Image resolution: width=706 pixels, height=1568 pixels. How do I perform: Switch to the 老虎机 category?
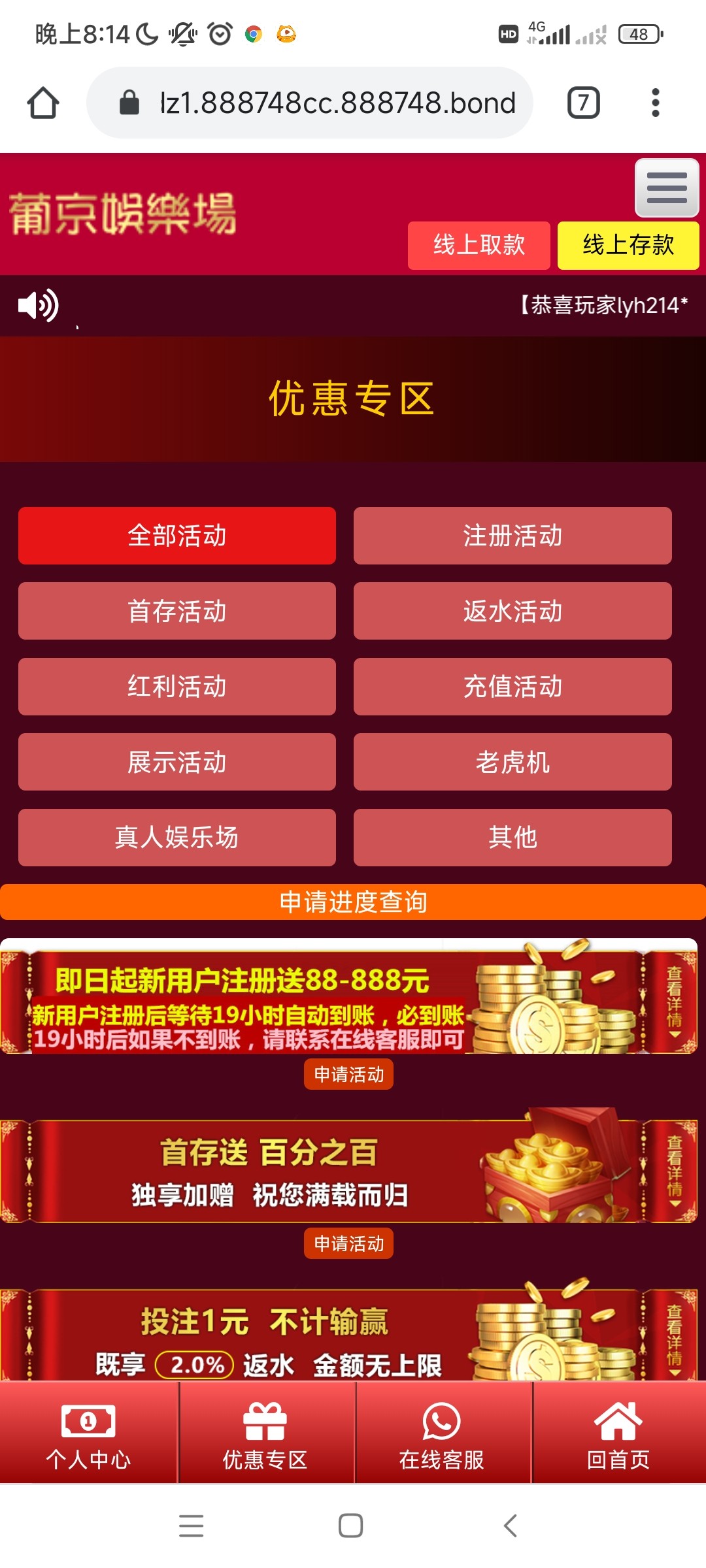(x=512, y=762)
